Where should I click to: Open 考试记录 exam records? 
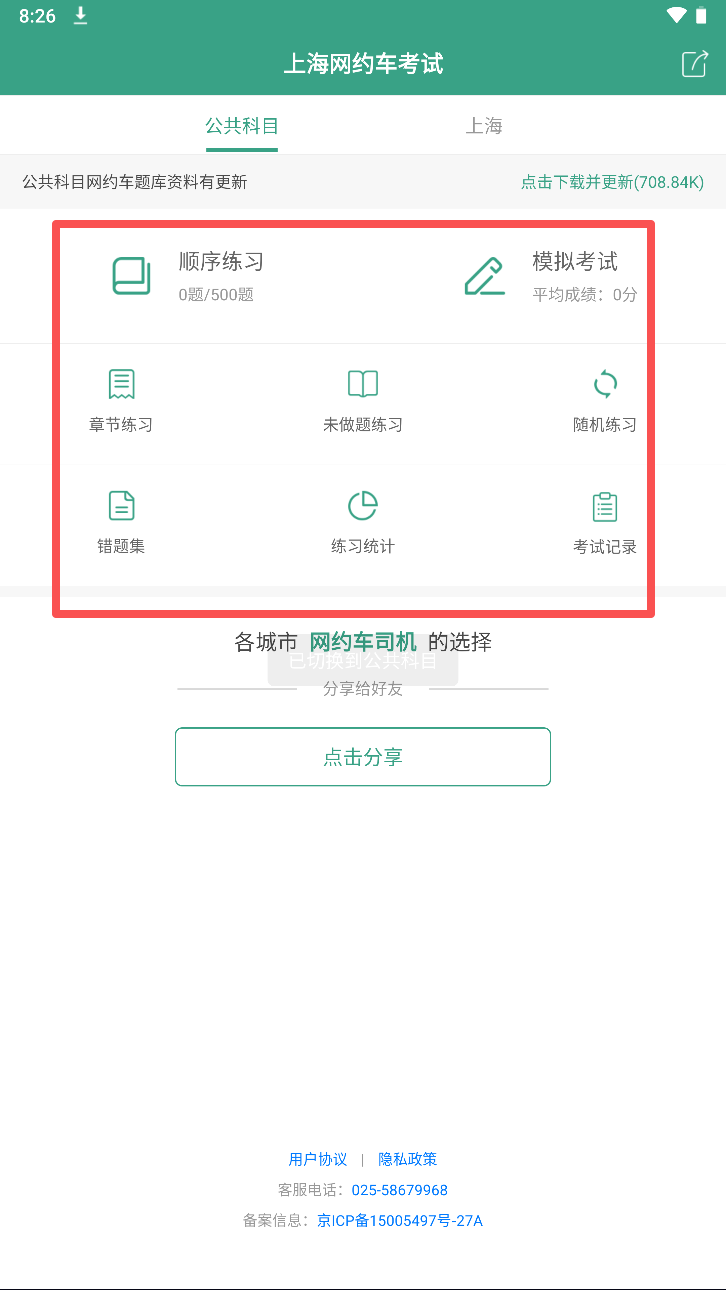[x=605, y=521]
